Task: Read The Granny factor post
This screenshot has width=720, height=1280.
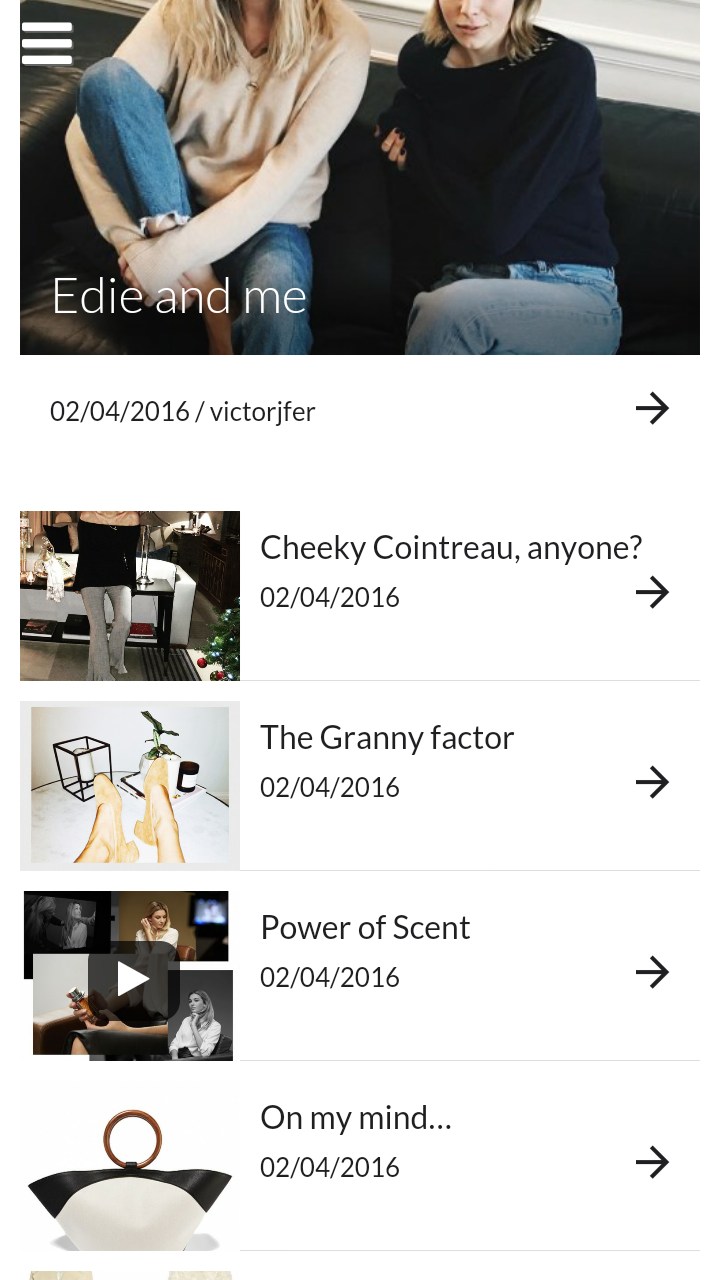Action: tap(387, 738)
